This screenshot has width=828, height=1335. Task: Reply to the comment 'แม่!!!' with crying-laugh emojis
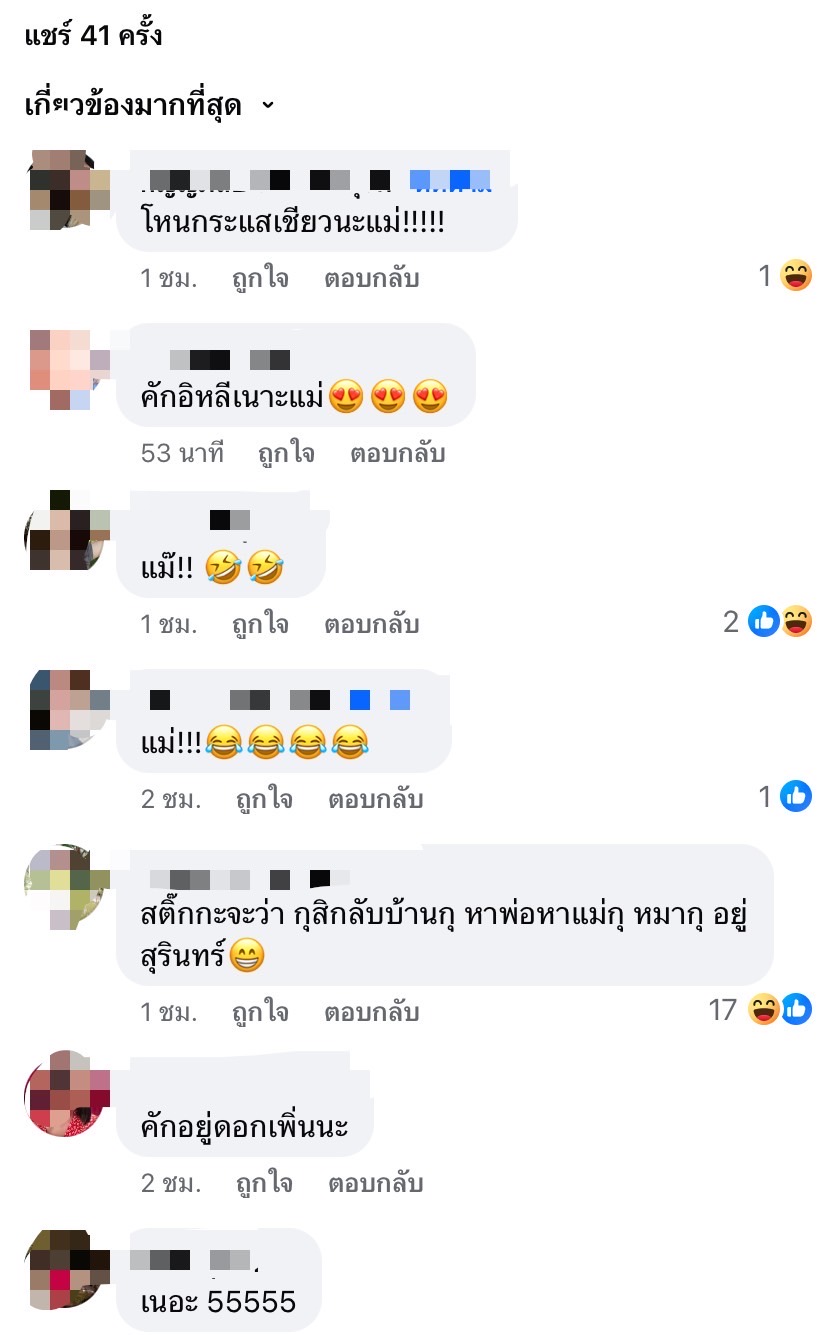point(375,799)
